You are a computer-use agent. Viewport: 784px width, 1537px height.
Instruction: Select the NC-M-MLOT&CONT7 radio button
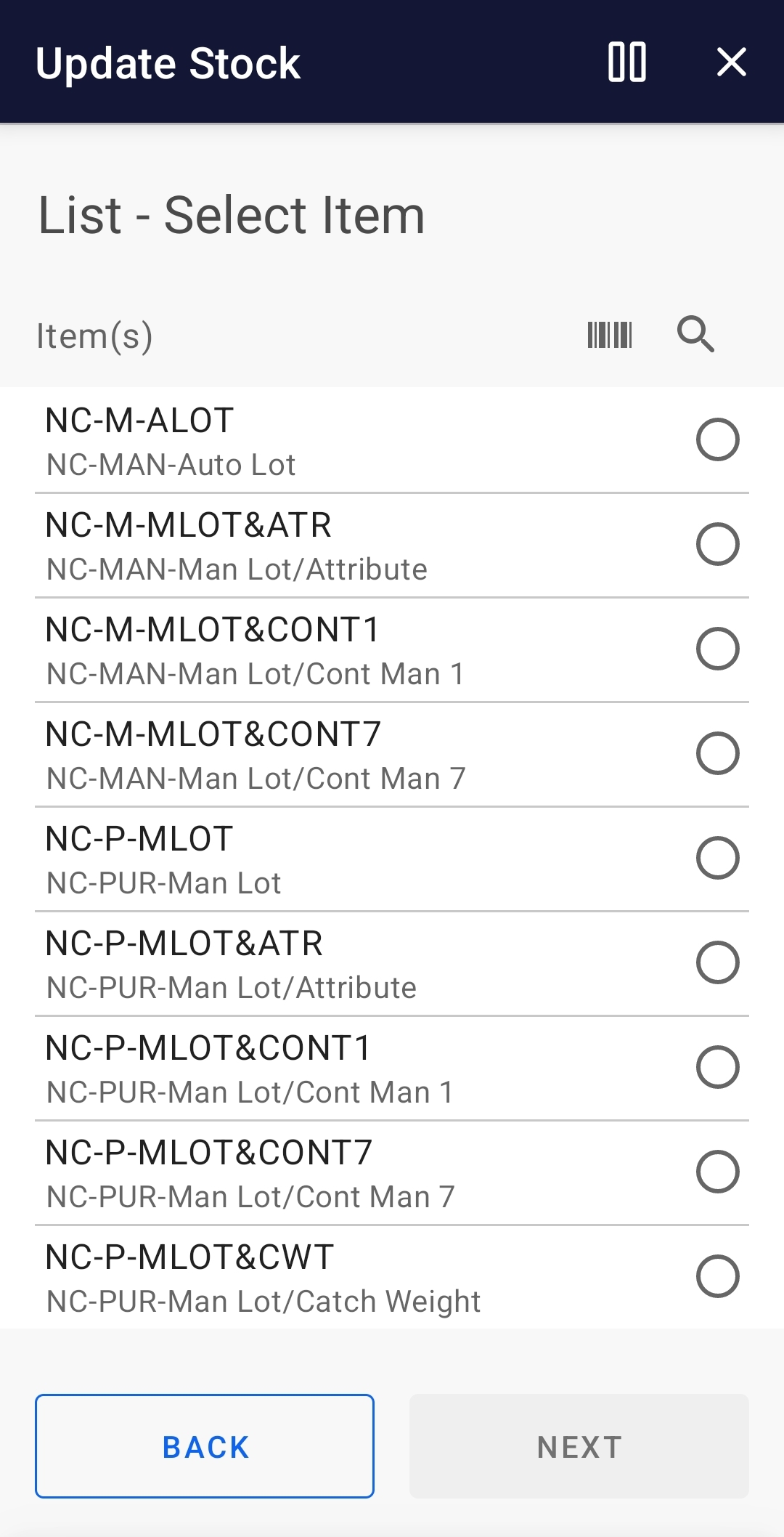(x=717, y=753)
